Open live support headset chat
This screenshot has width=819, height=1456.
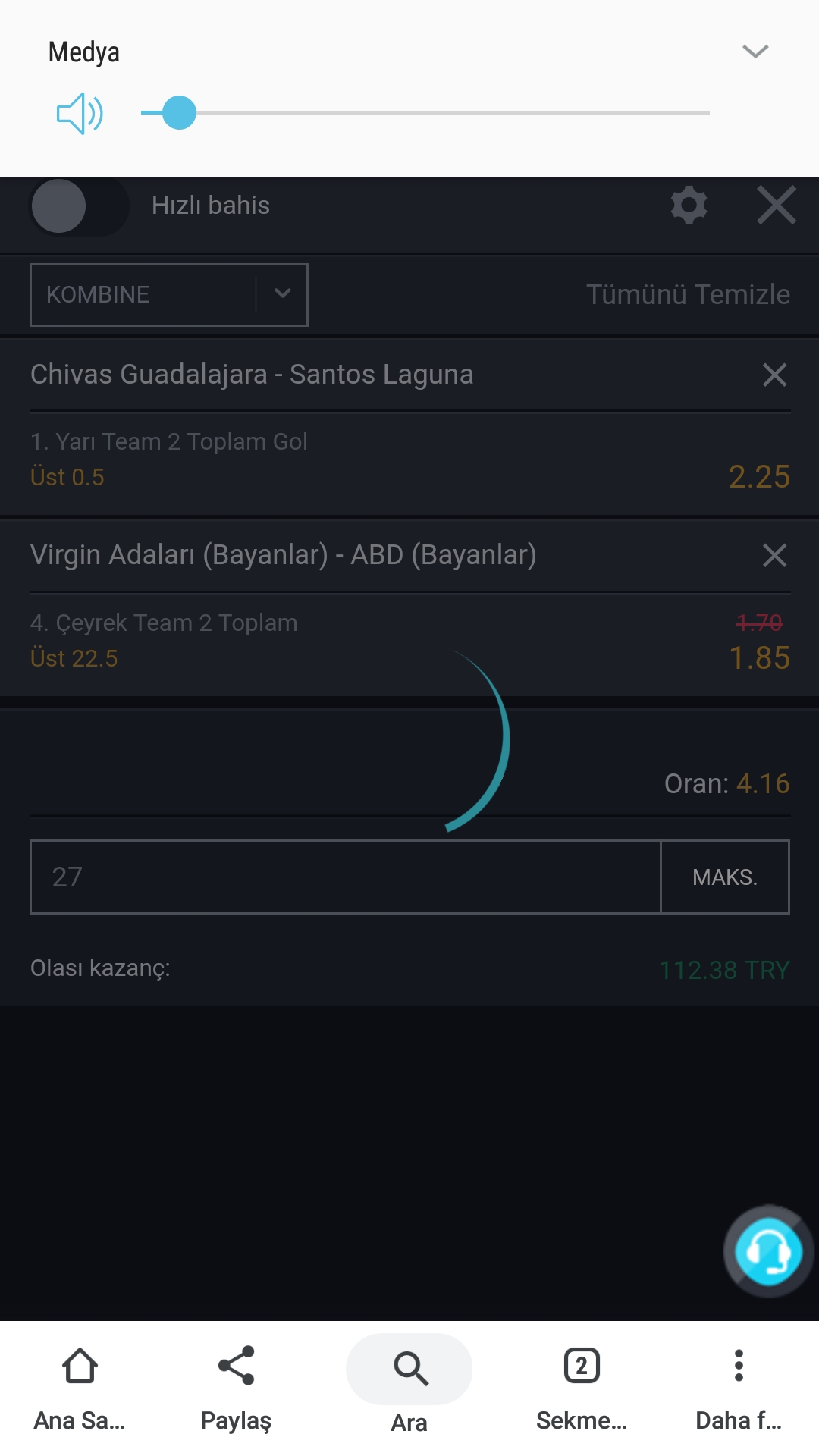click(768, 1251)
